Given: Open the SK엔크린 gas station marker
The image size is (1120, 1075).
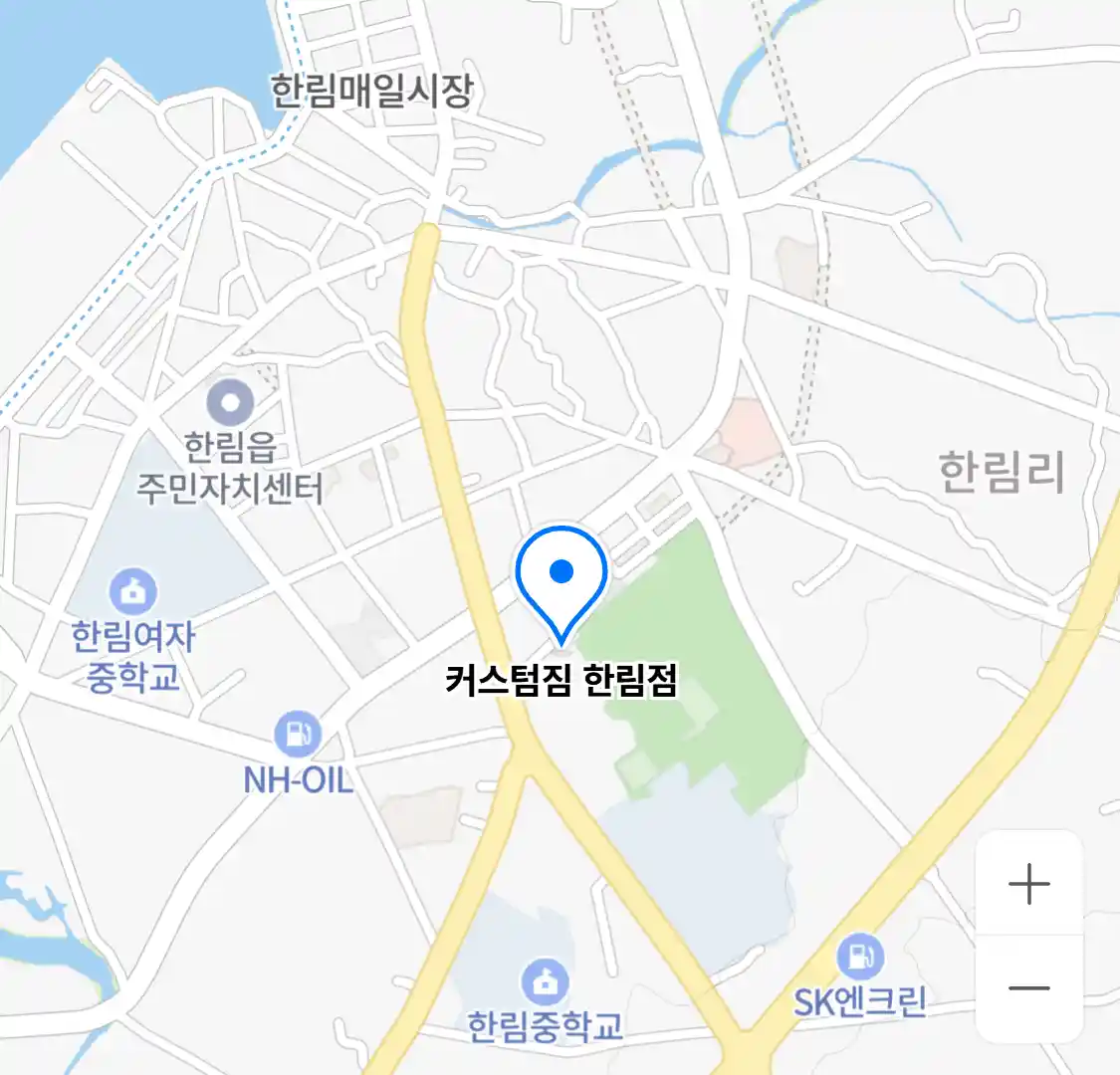Looking at the screenshot, I should [858, 957].
